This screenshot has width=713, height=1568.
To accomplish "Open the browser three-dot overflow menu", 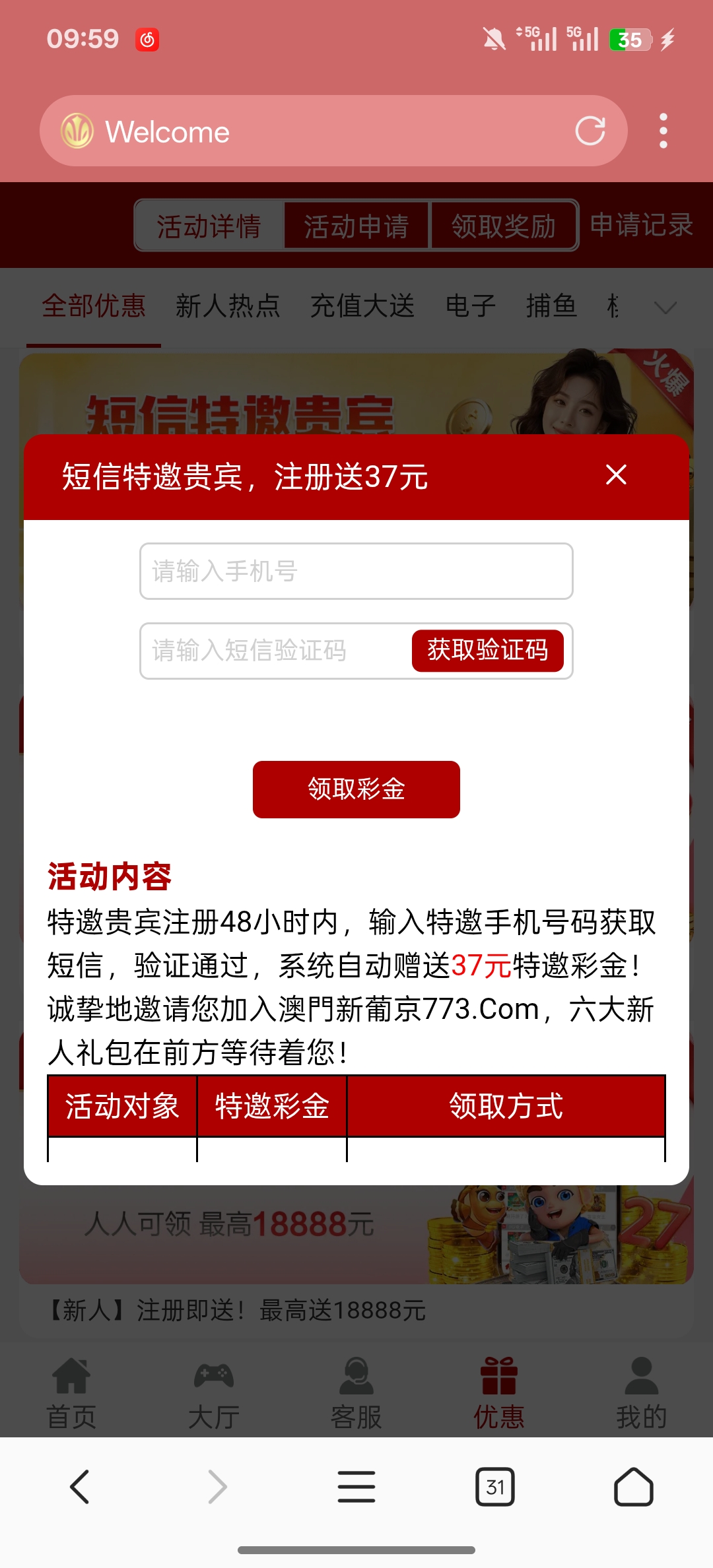I will (663, 131).
